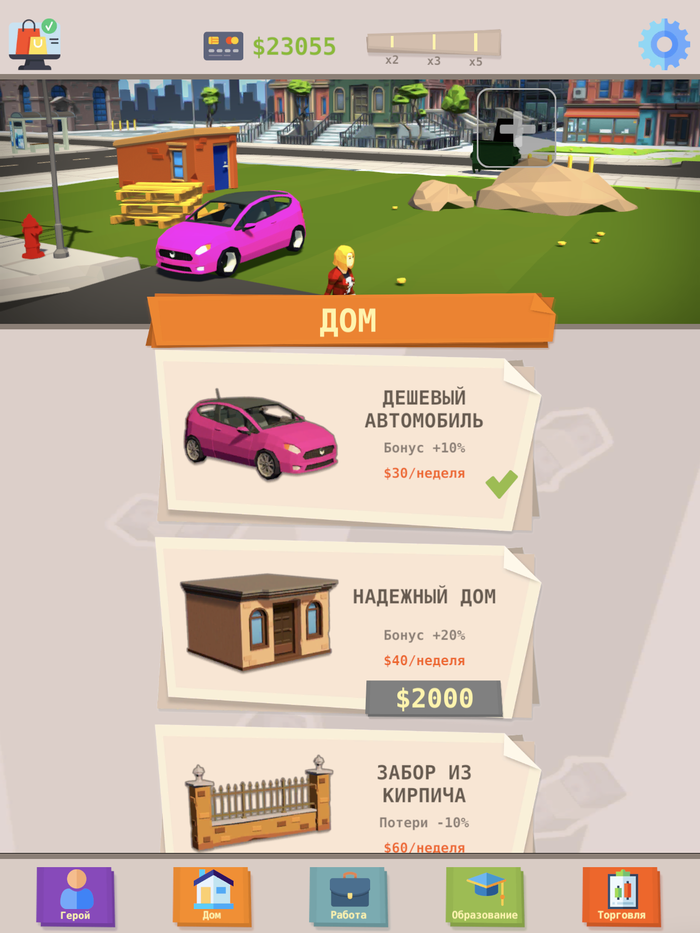This screenshot has height=933, width=700.
Task: Buy Надежный дом for $2000
Action: [433, 698]
